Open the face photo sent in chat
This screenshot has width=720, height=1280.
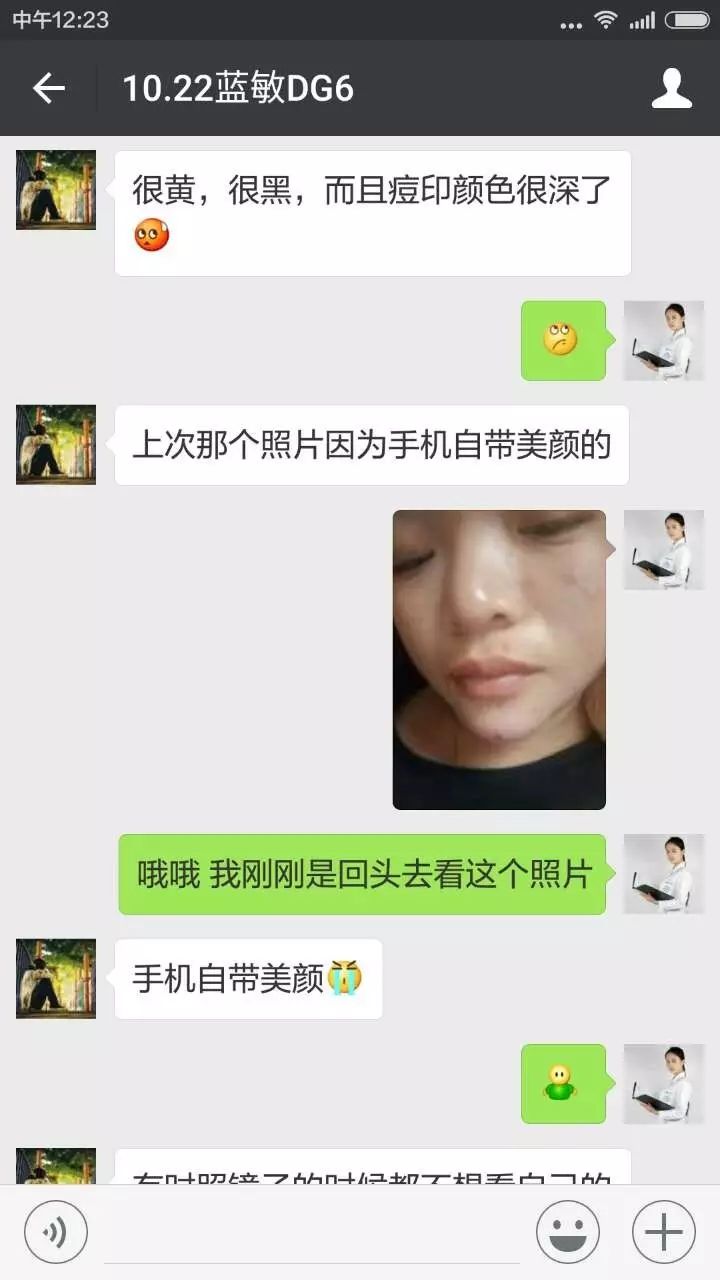(499, 660)
